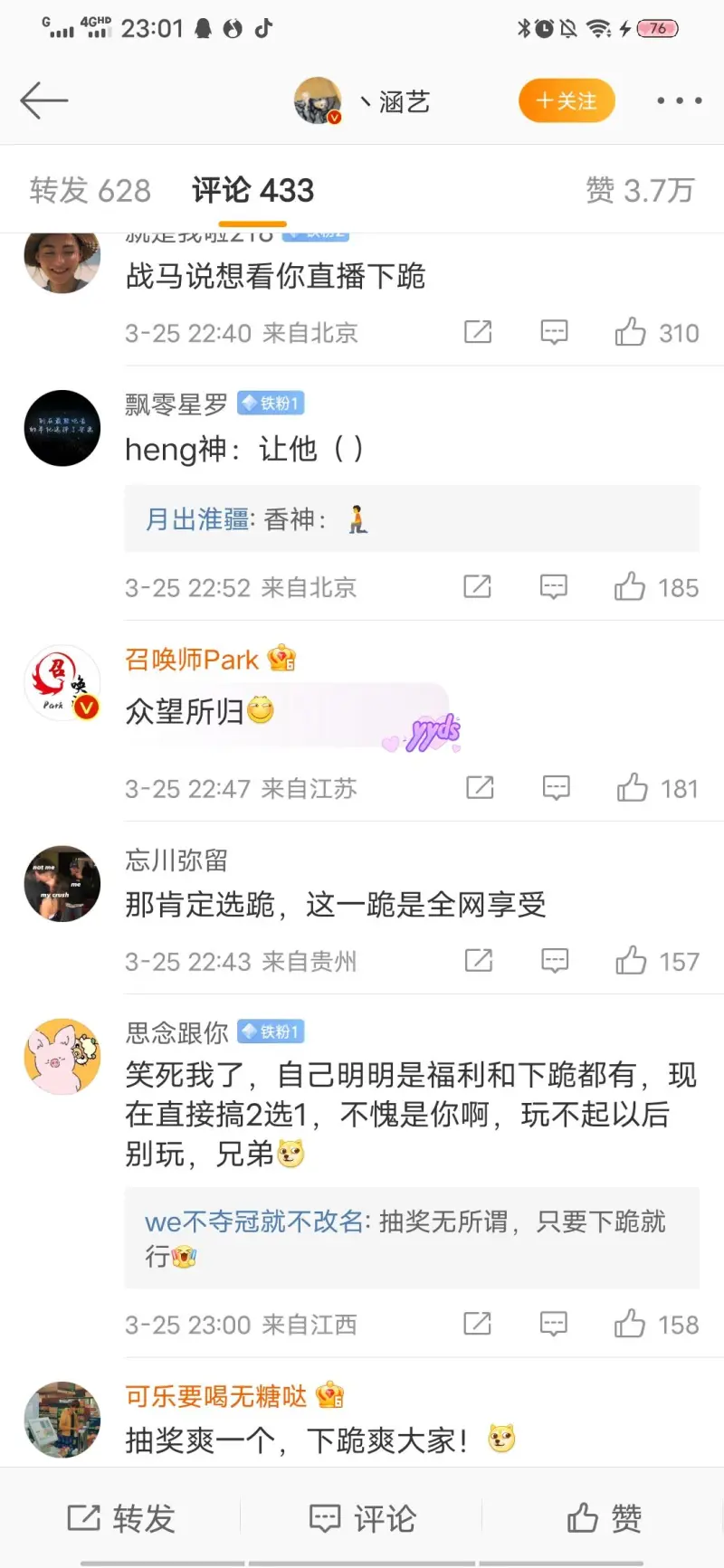This screenshot has height=1568, width=724.
Task: Reply to 忘川弥留's comment
Action: (554, 961)
